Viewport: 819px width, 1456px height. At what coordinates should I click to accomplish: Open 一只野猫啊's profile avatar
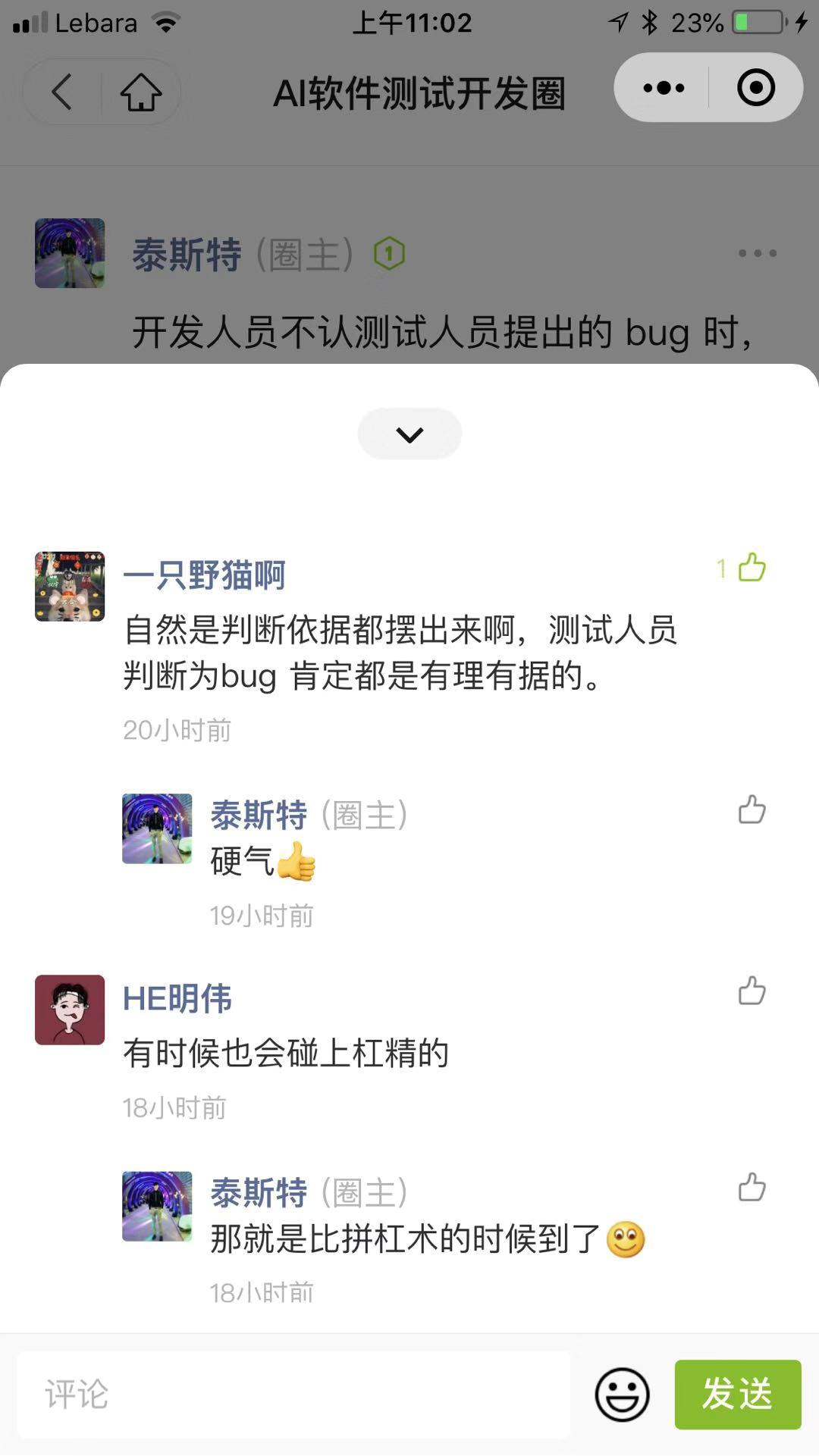tap(70, 587)
